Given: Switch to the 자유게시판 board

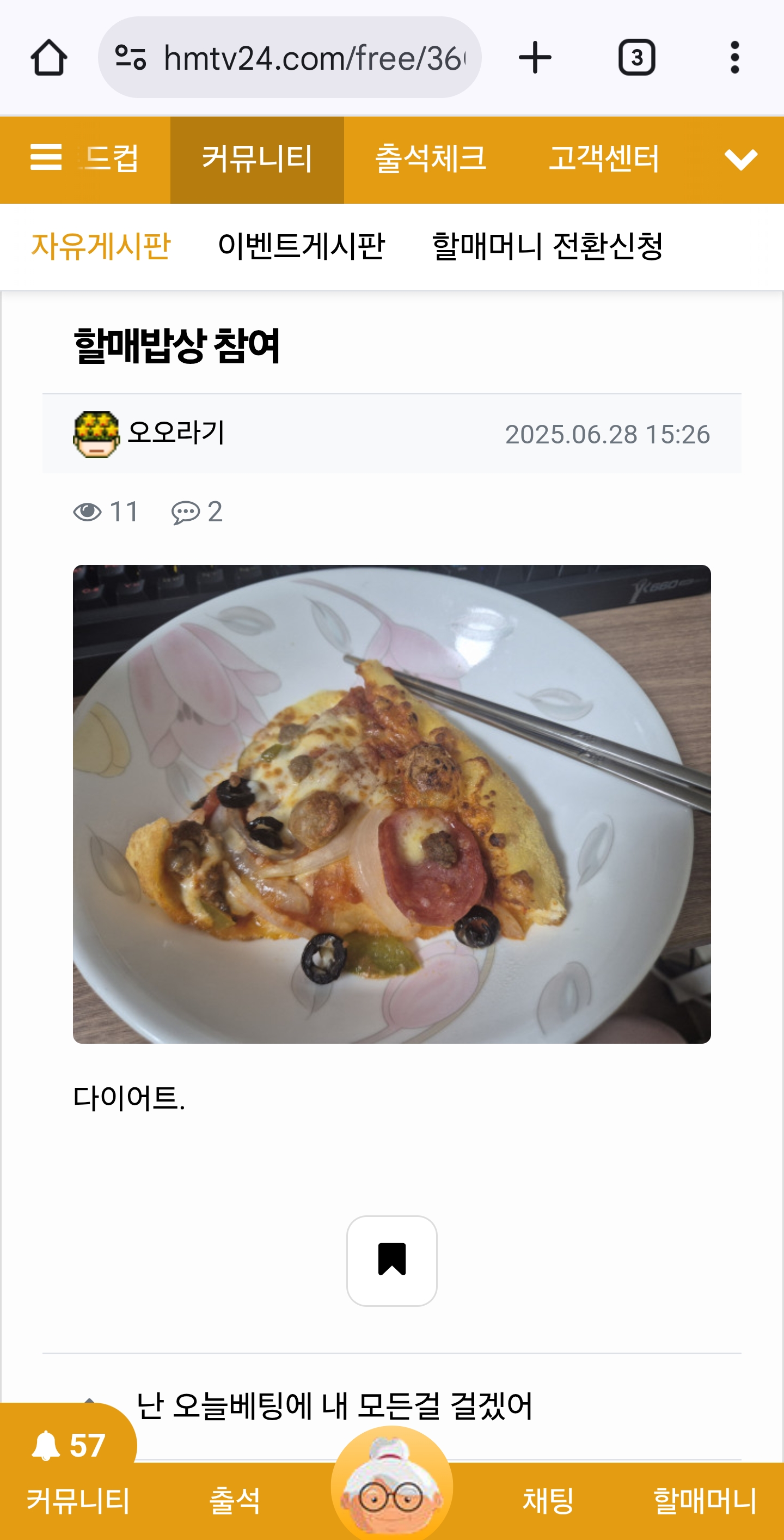Looking at the screenshot, I should pyautogui.click(x=101, y=246).
